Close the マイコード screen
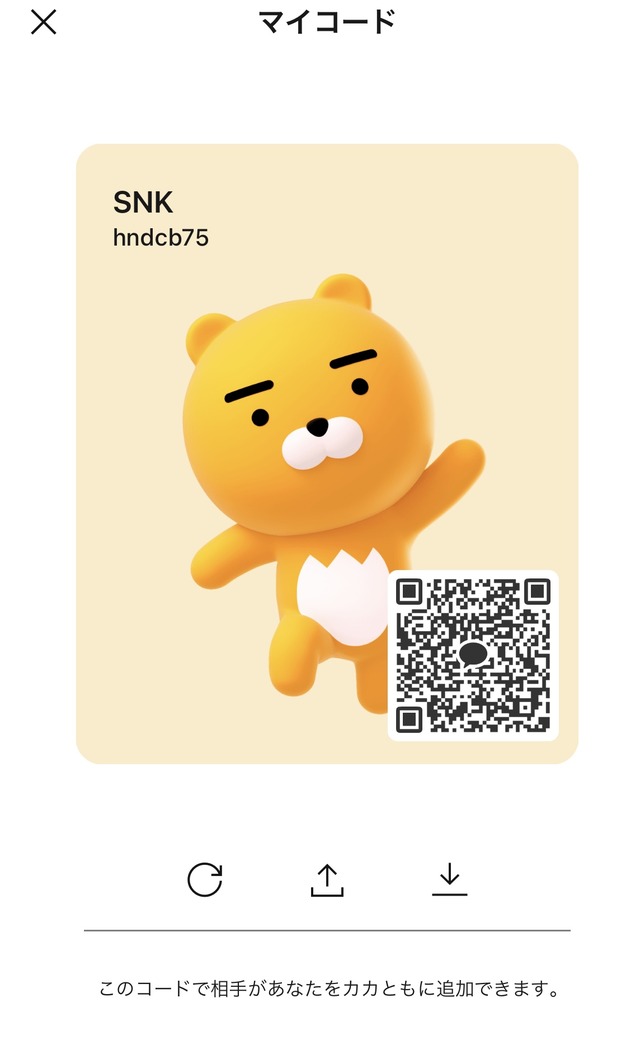 pos(43,22)
